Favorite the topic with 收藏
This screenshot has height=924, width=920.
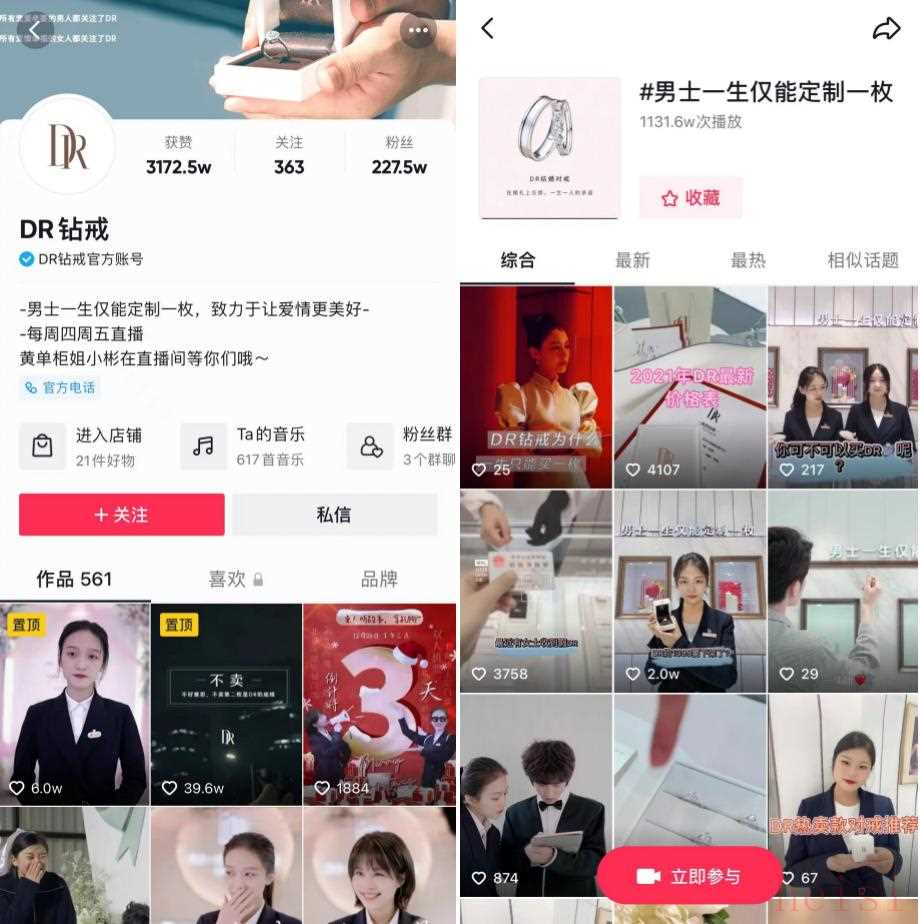click(x=690, y=198)
